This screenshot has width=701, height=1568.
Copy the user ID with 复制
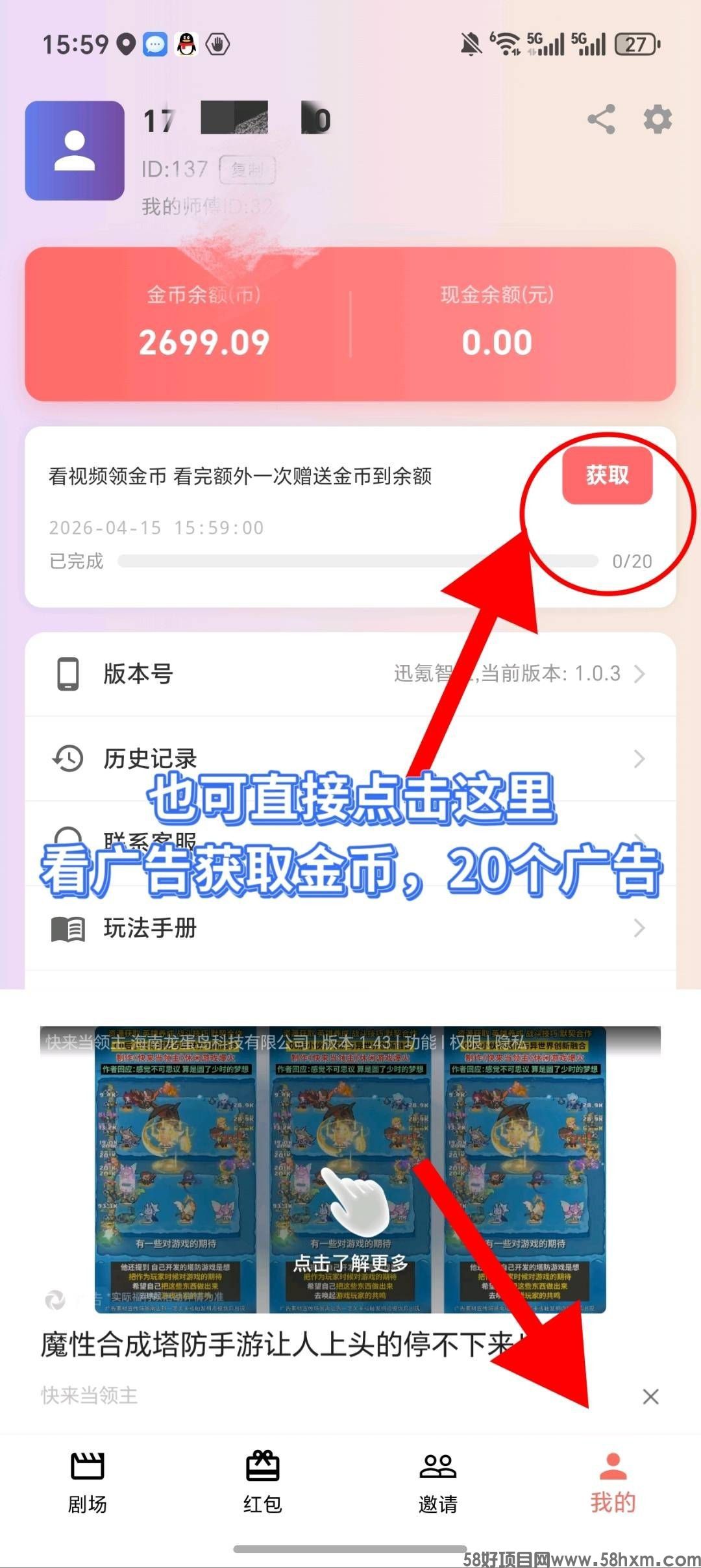247,170
